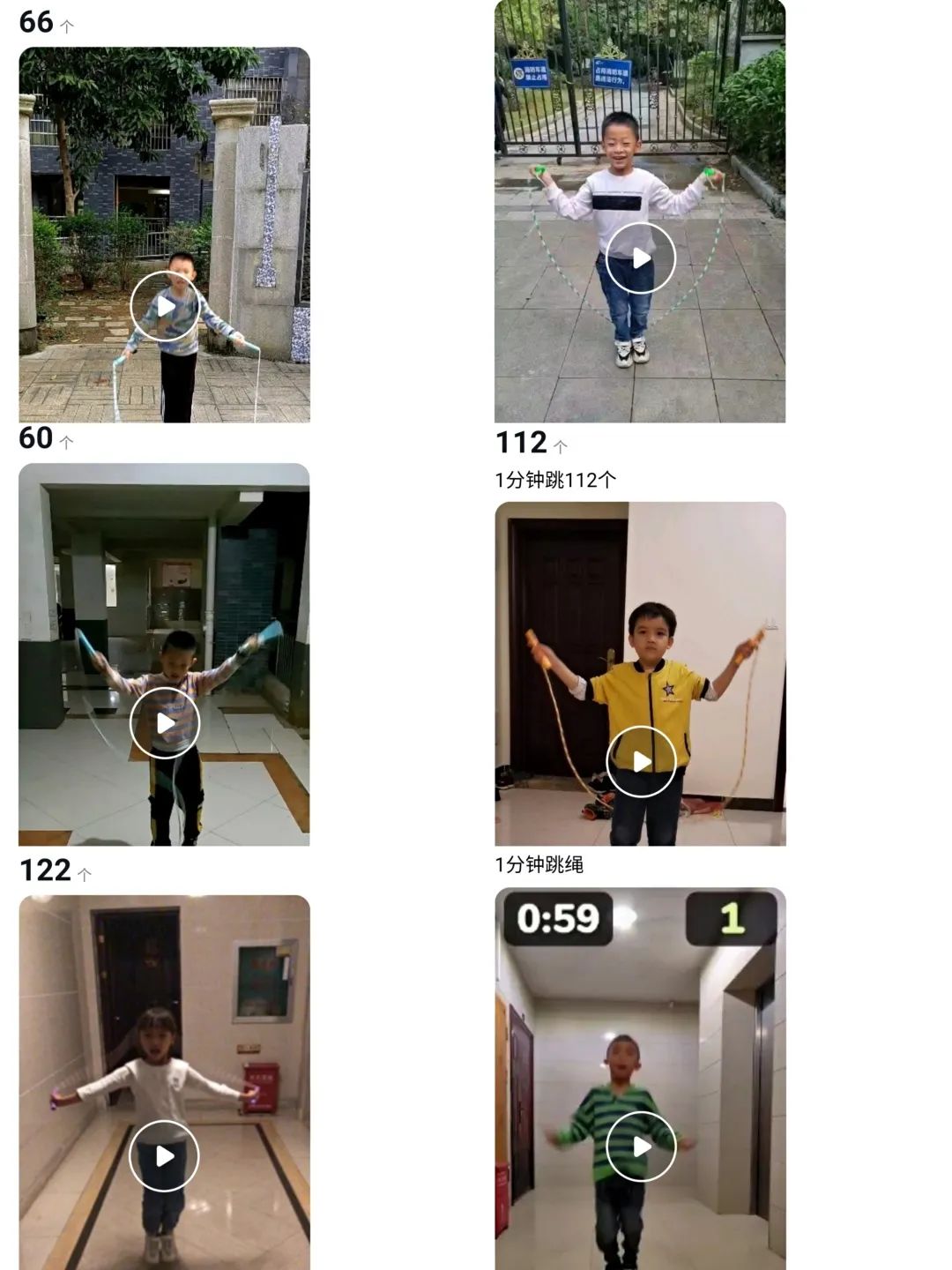Image resolution: width=952 pixels, height=1270 pixels.
Task: Play the video under the 66个 count
Action: pyautogui.click(x=165, y=306)
